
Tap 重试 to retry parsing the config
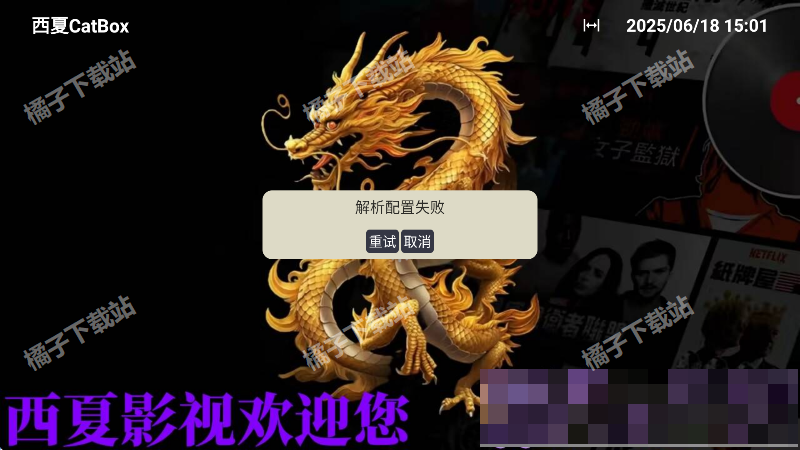click(382, 242)
